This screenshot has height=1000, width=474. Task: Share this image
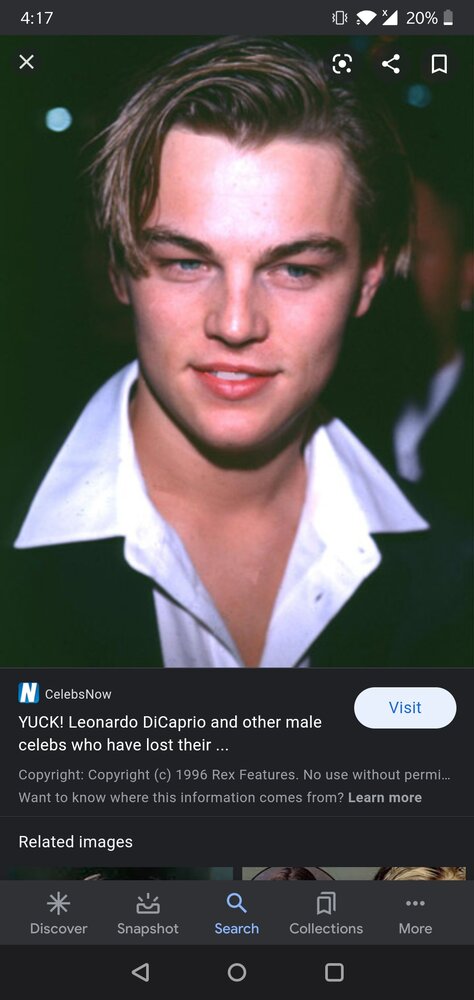coord(390,63)
